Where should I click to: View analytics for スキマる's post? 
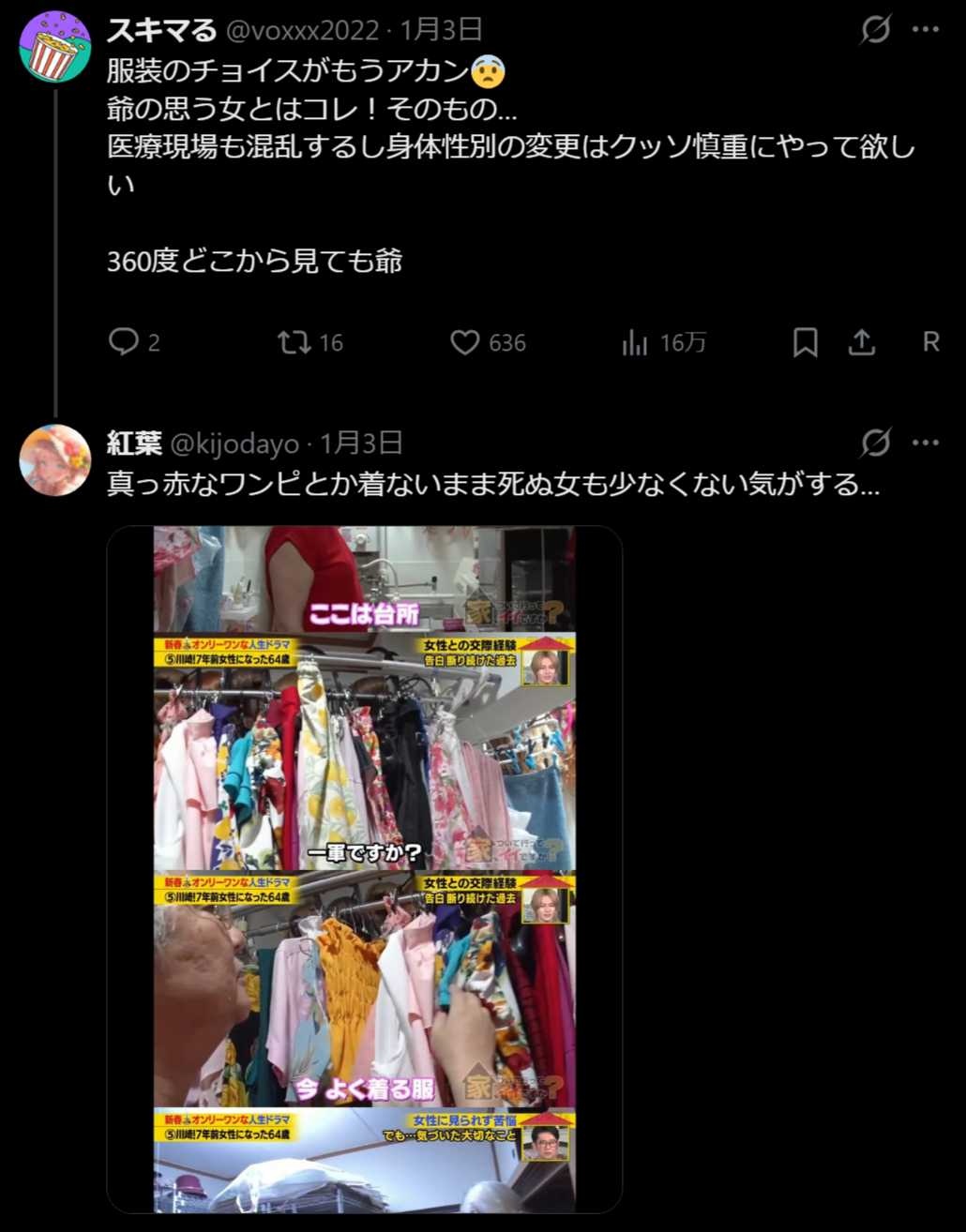tap(635, 343)
